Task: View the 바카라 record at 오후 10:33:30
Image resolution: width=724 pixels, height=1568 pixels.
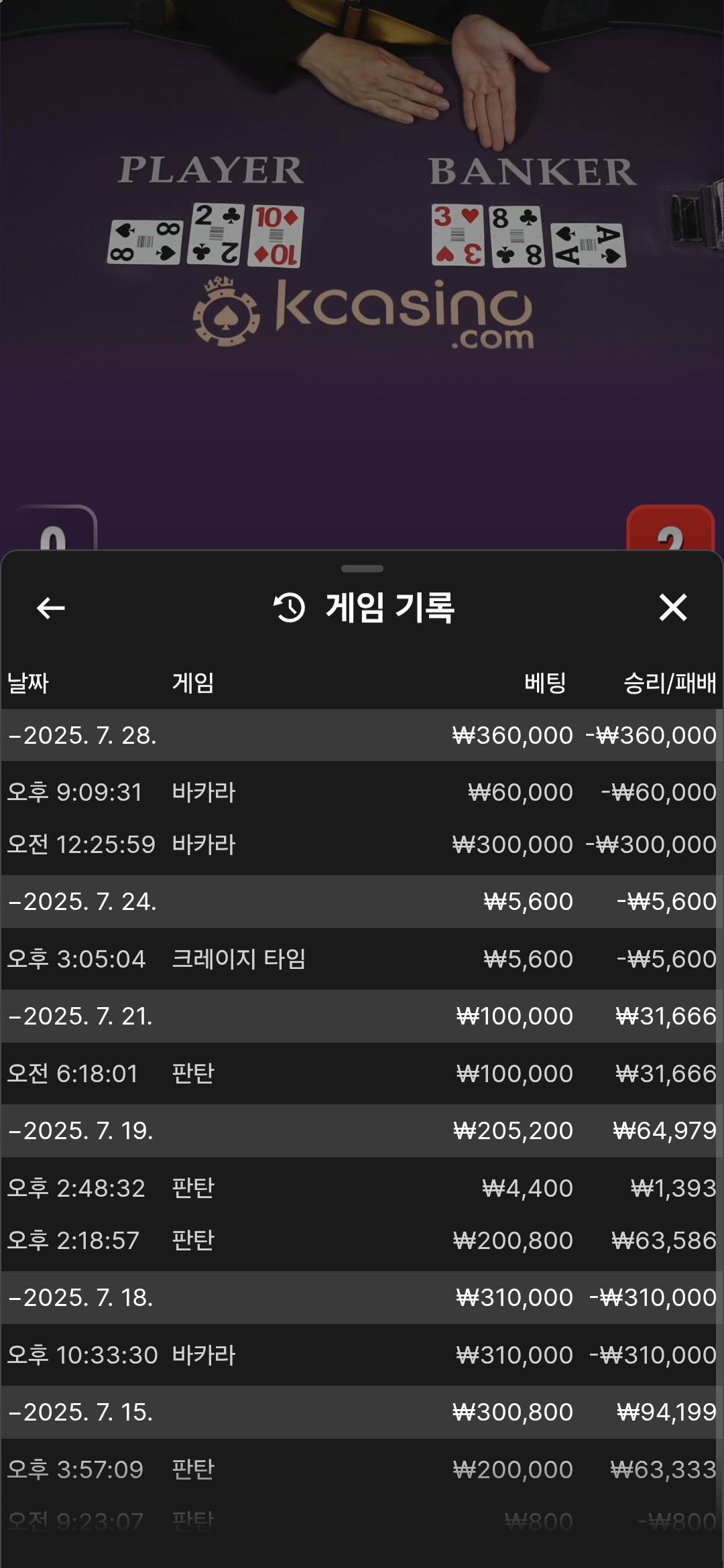Action: (x=362, y=1355)
